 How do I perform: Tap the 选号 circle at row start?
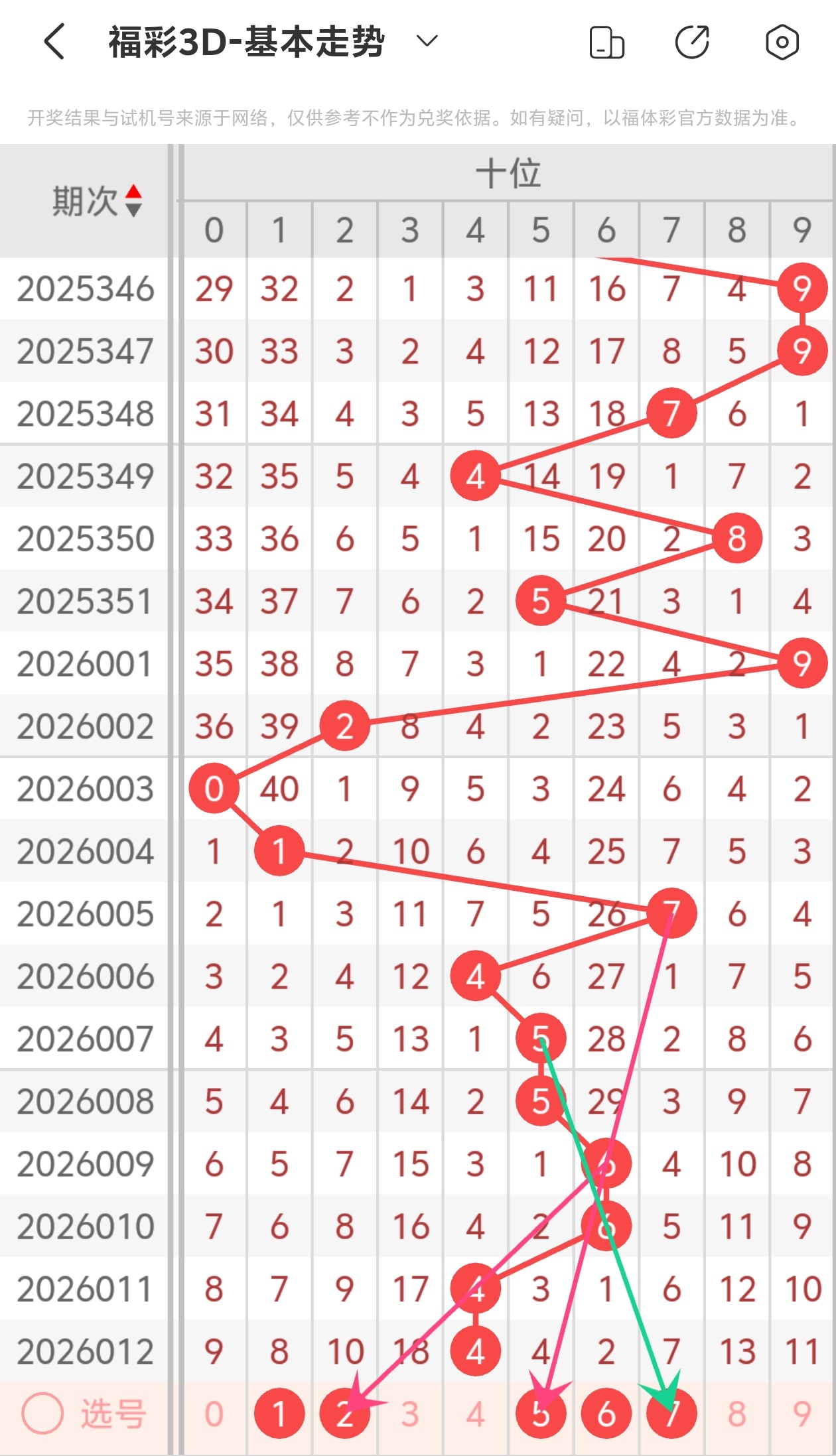click(x=42, y=1414)
